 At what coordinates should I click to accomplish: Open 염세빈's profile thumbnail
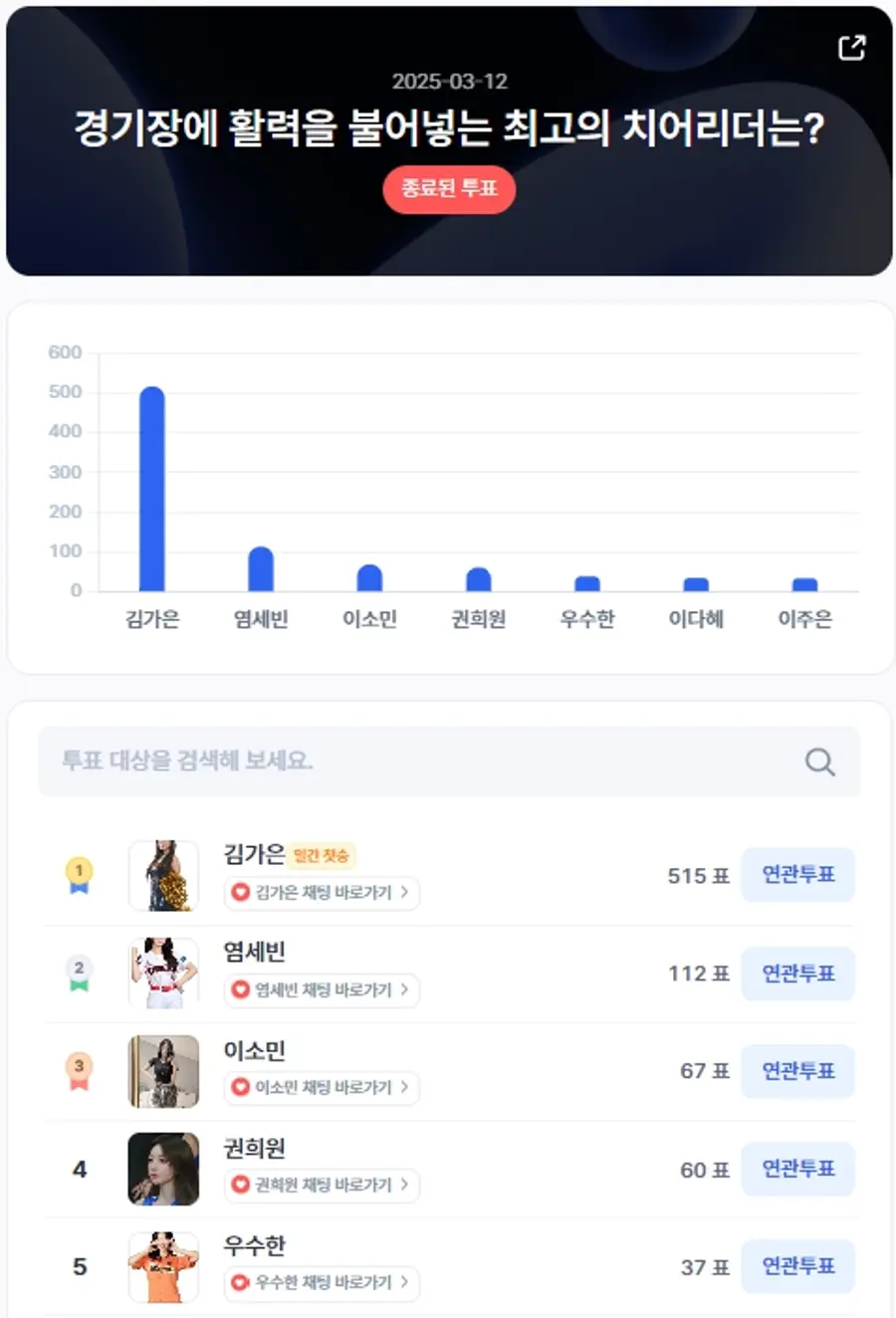pos(164,973)
